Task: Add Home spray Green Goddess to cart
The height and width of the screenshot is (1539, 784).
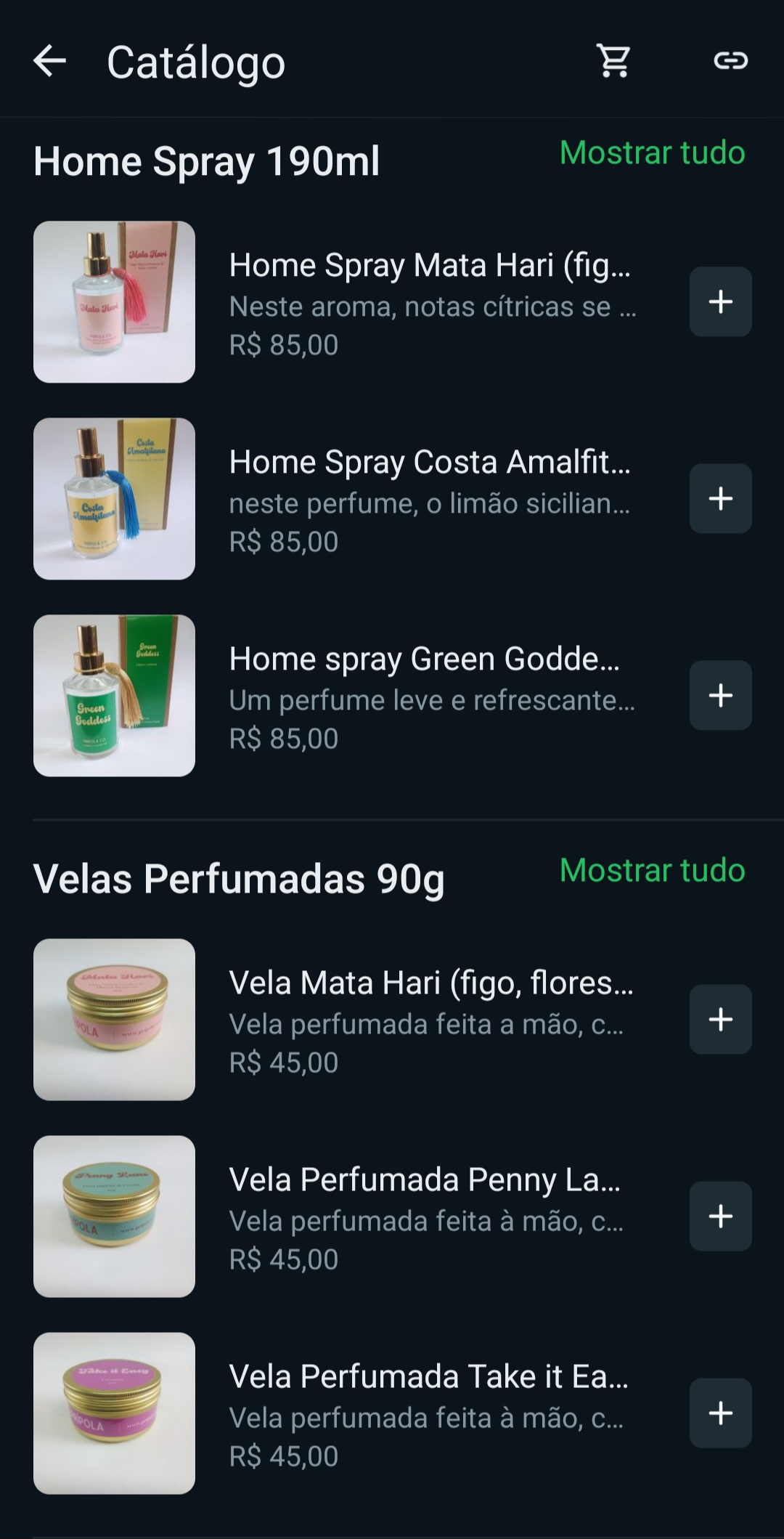Action: tap(719, 696)
